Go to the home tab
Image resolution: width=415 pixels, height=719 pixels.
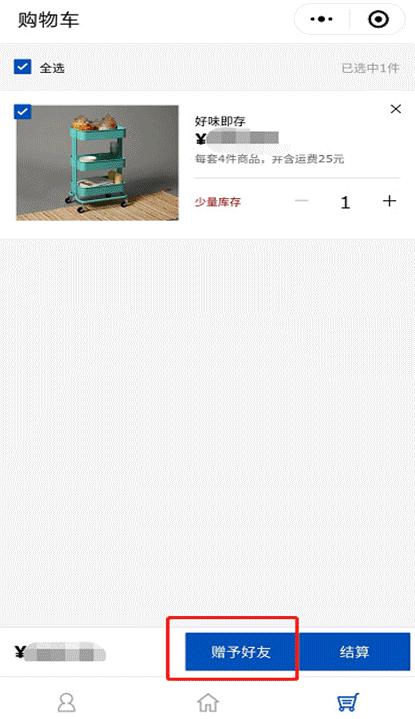(x=208, y=702)
